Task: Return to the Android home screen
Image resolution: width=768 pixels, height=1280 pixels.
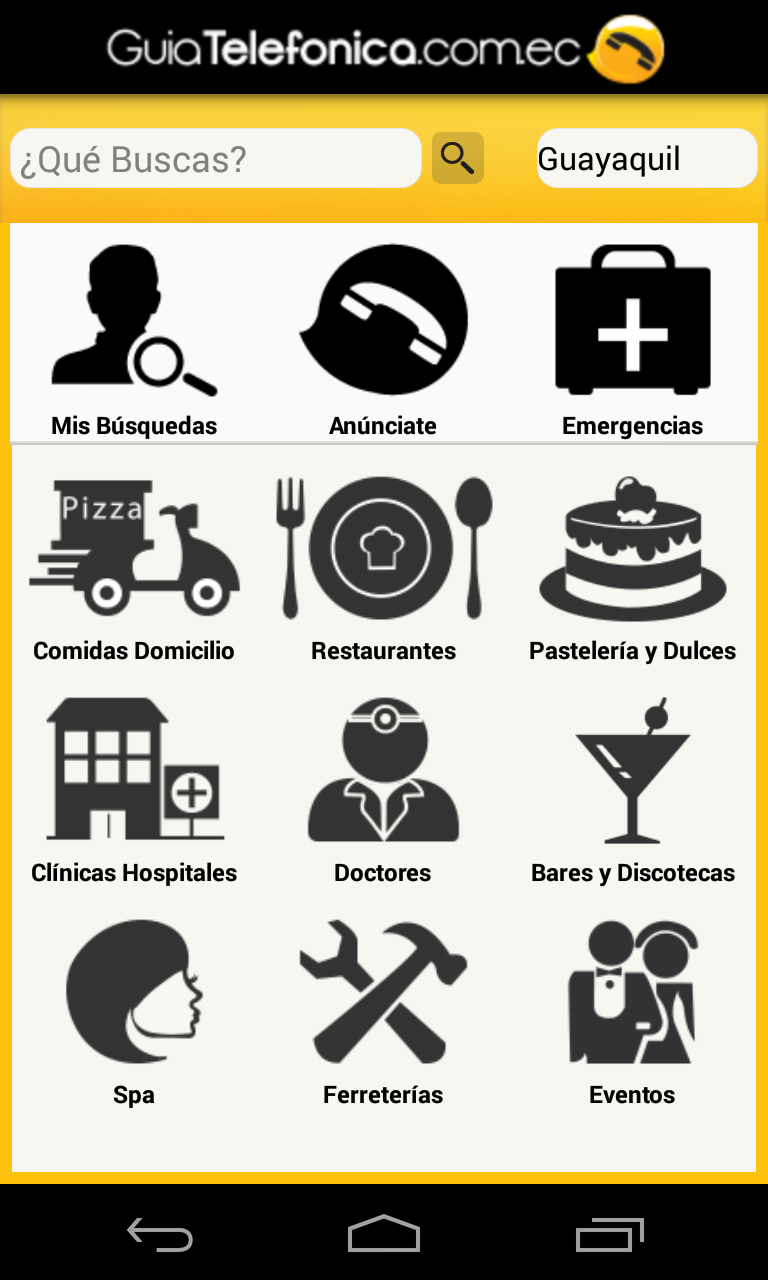Action: tap(384, 1235)
